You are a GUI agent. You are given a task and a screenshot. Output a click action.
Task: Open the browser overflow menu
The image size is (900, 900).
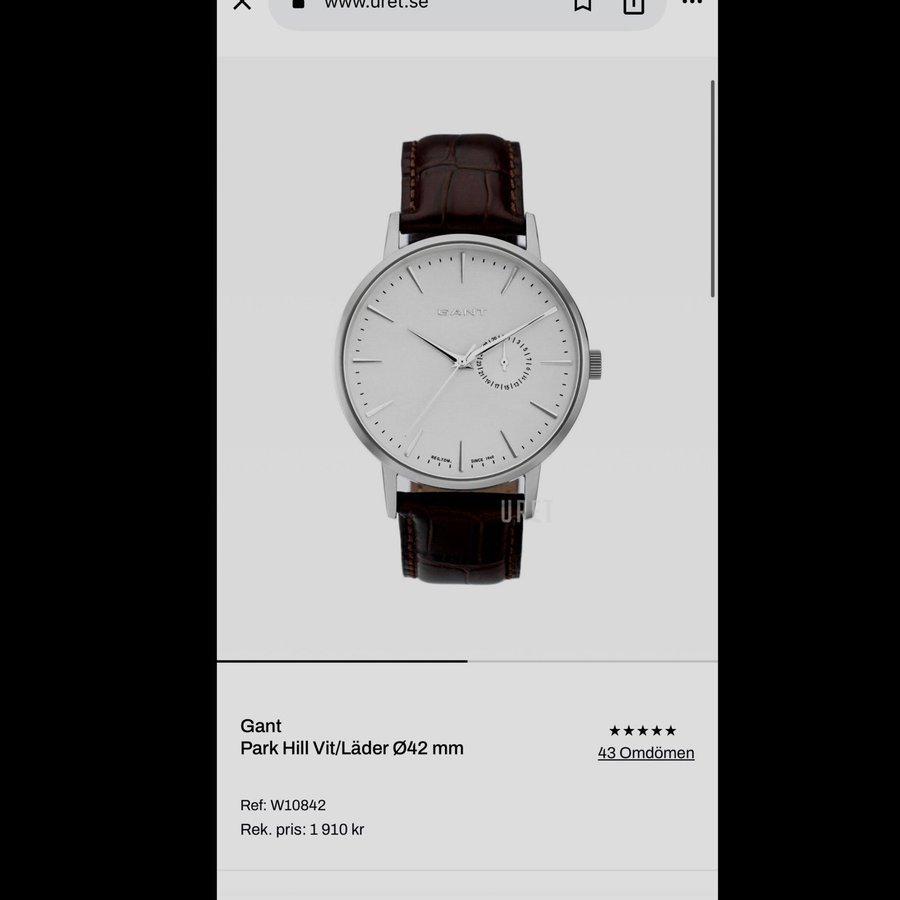pos(691,3)
